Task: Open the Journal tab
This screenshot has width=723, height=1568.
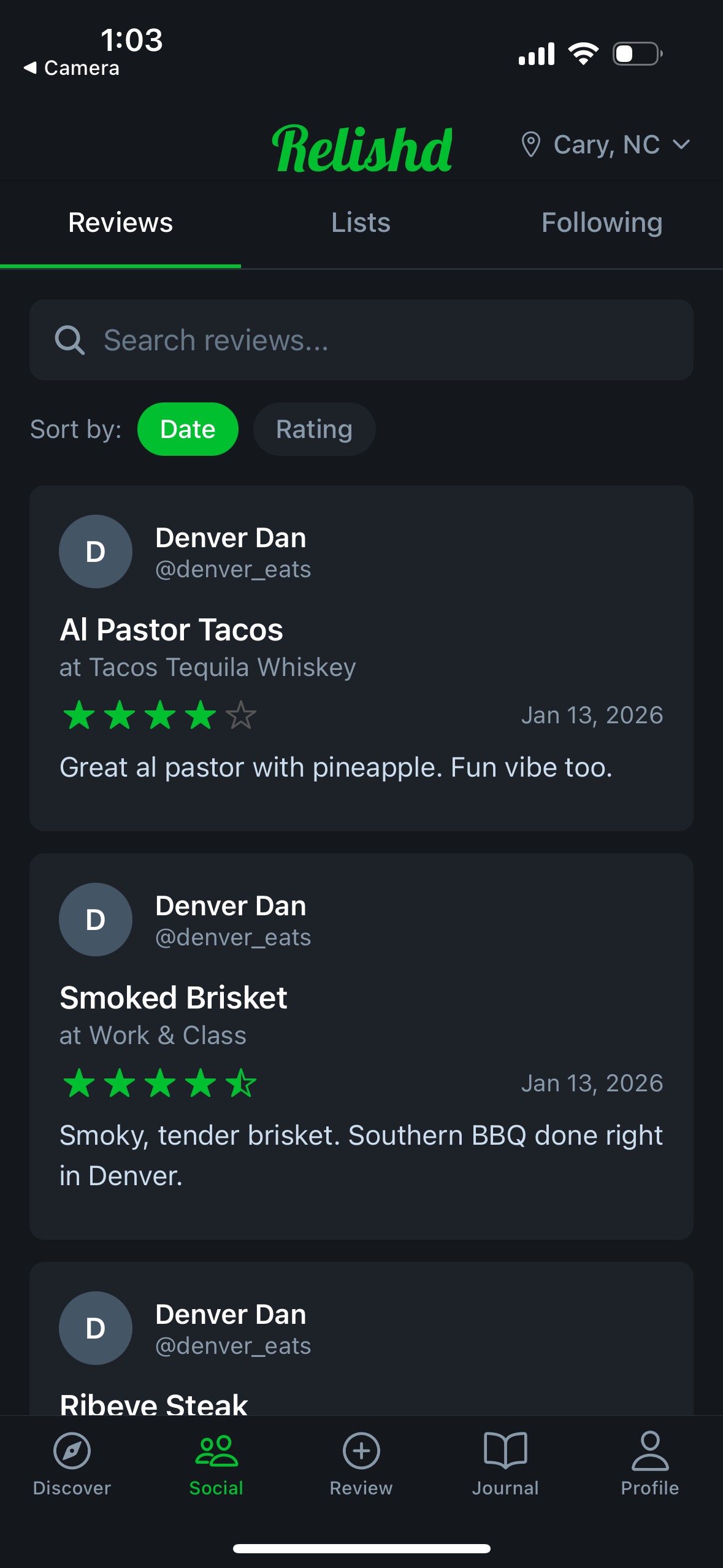Action: point(505,1462)
